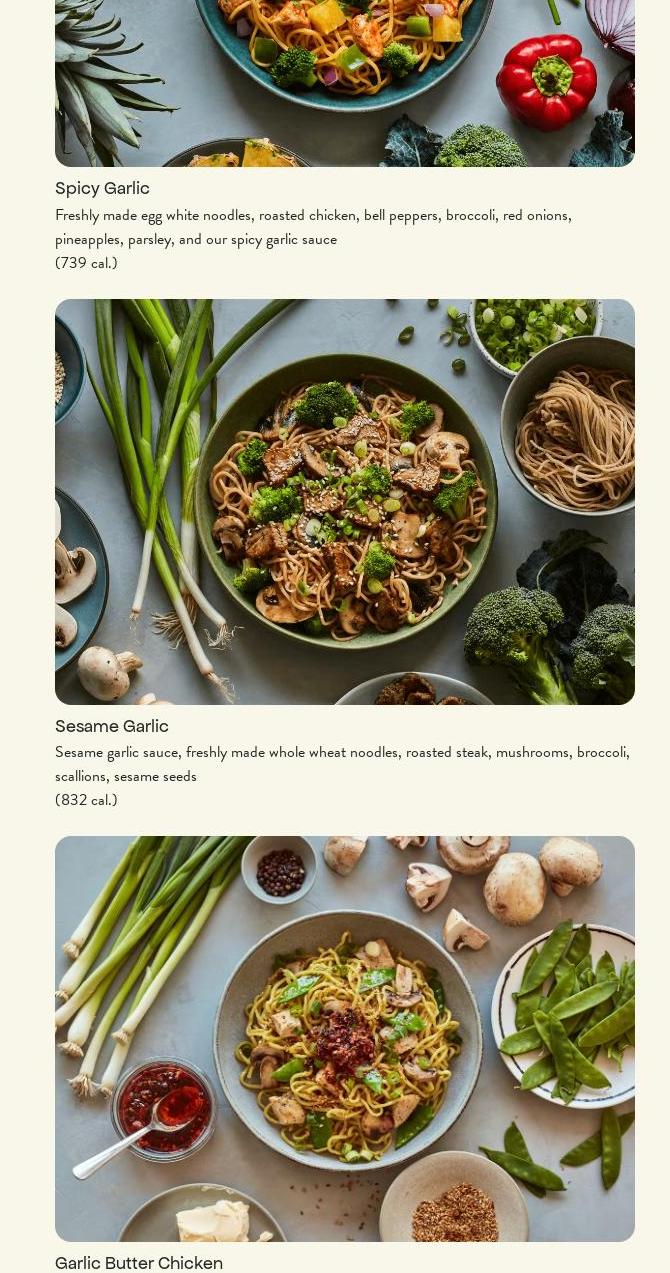The image size is (670, 1273).
Task: View the Sesame Garlic menu item
Action: click(x=112, y=727)
